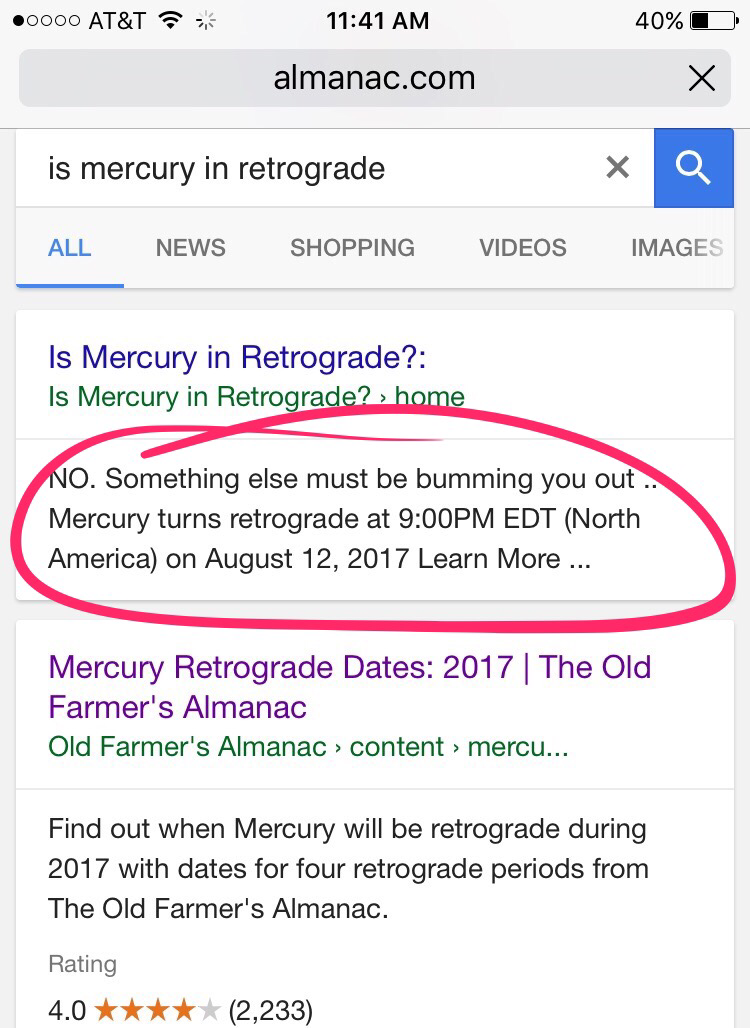Run search with the magnifier button
Image resolution: width=750 pixels, height=1028 pixels.
693,168
